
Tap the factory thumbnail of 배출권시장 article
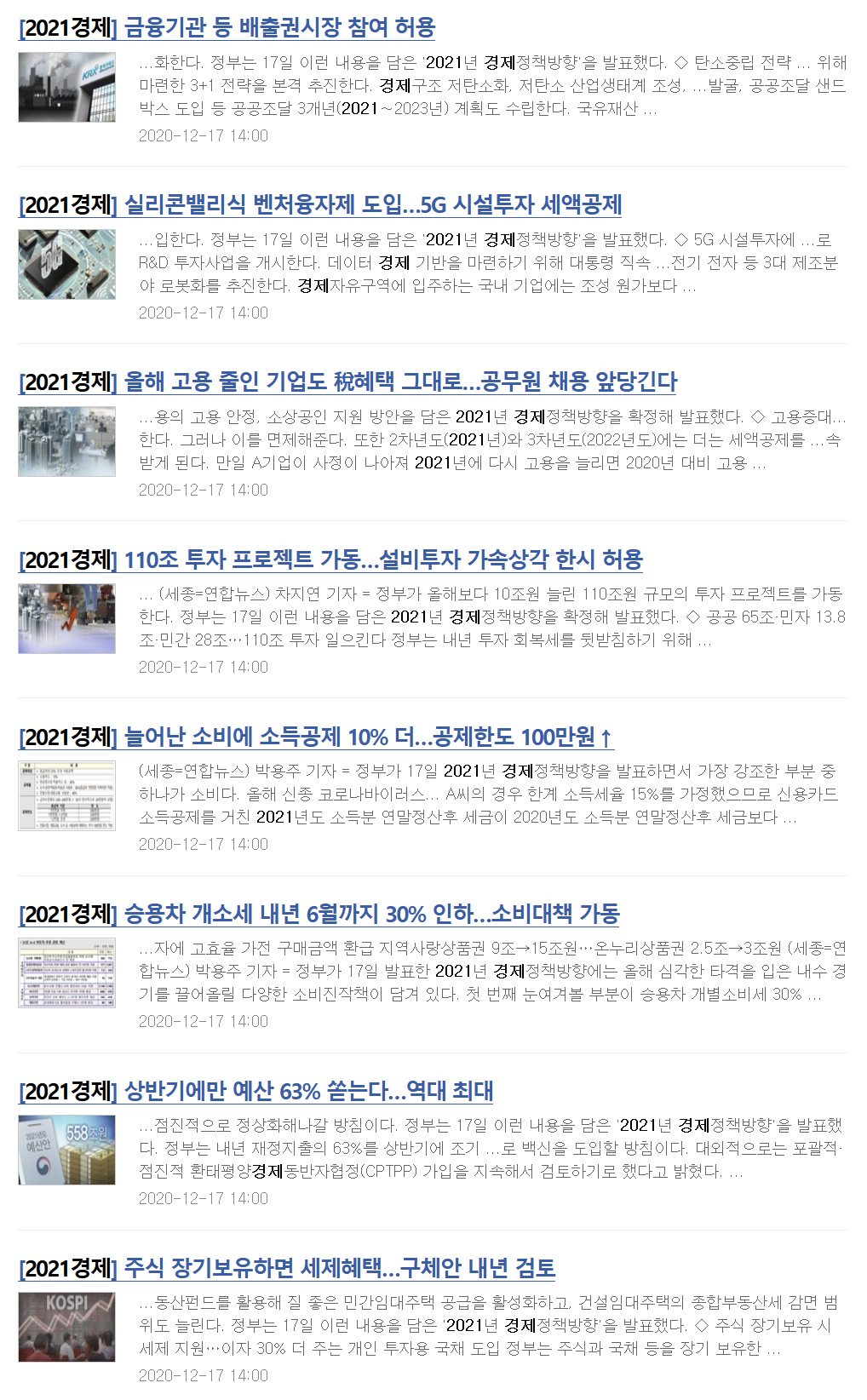coord(66,87)
